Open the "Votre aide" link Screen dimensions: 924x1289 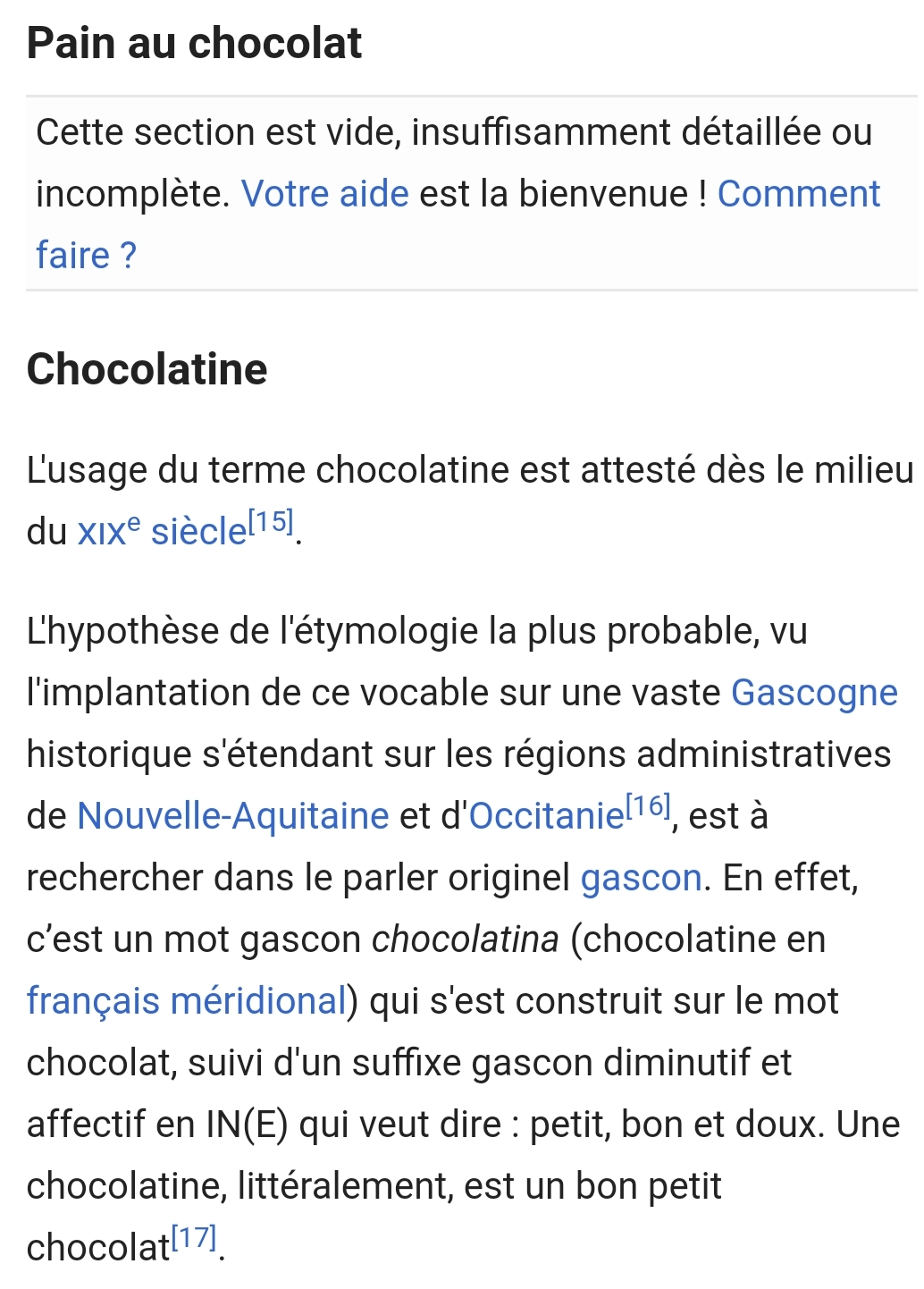(x=324, y=194)
